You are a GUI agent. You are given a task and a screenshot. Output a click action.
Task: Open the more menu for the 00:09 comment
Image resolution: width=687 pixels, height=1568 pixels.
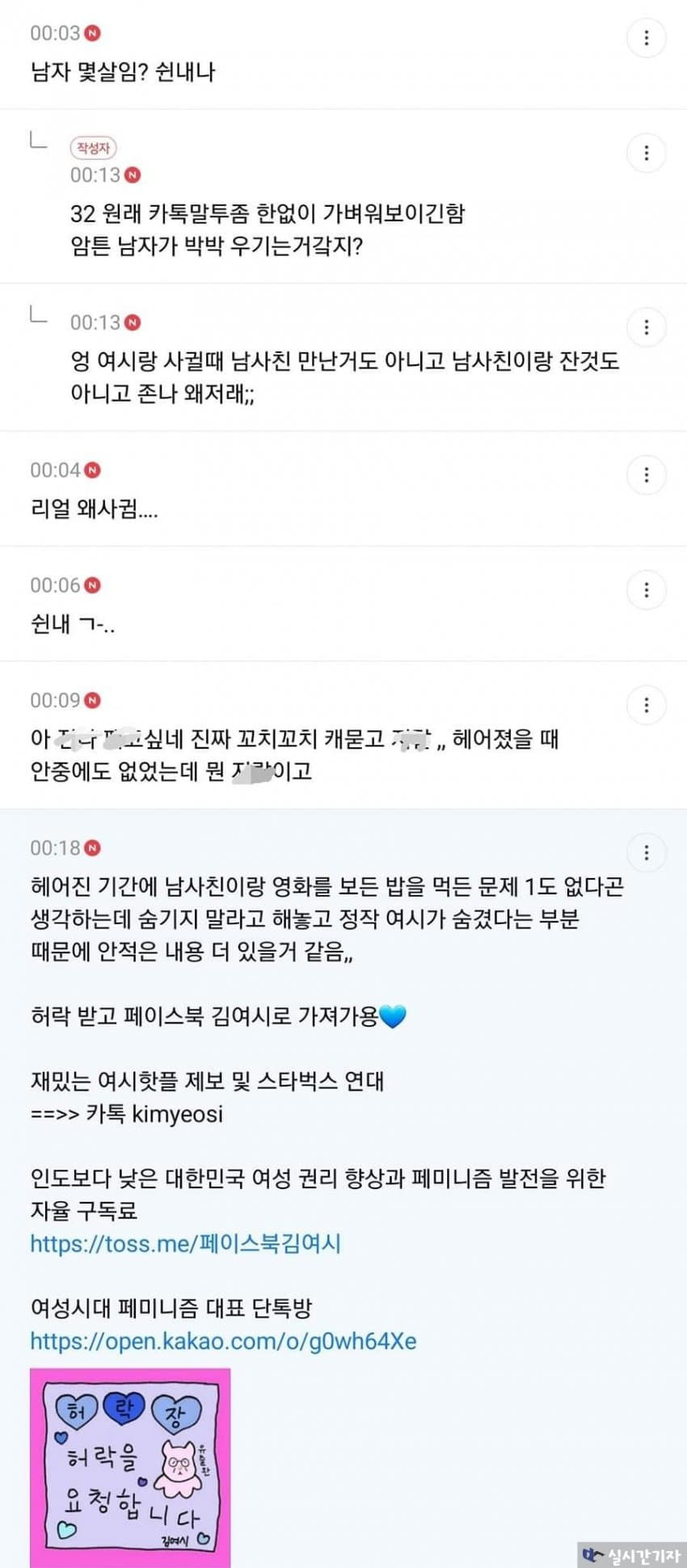click(646, 705)
